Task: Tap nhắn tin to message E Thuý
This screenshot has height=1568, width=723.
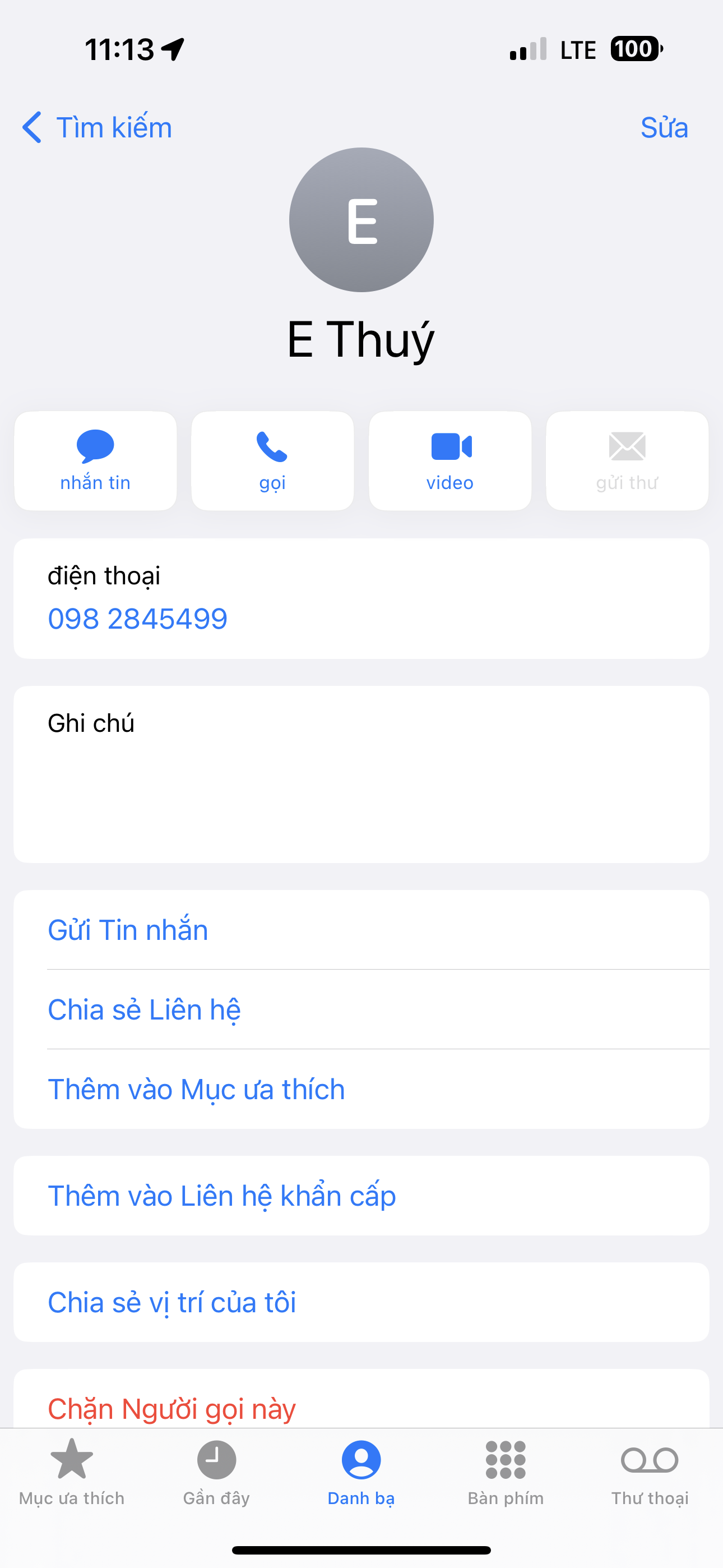Action: pos(95,461)
